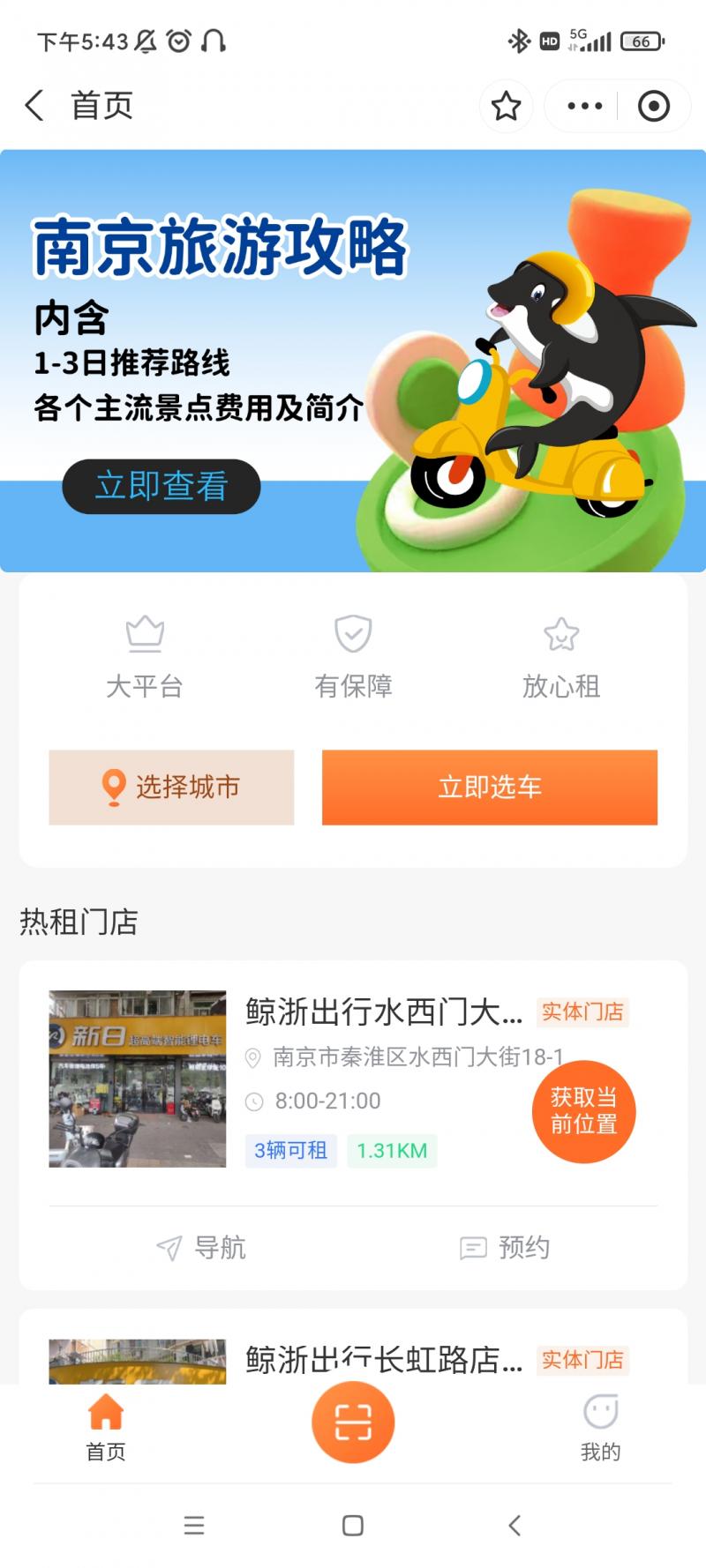Open the 选择城市 city selector

coord(171,788)
